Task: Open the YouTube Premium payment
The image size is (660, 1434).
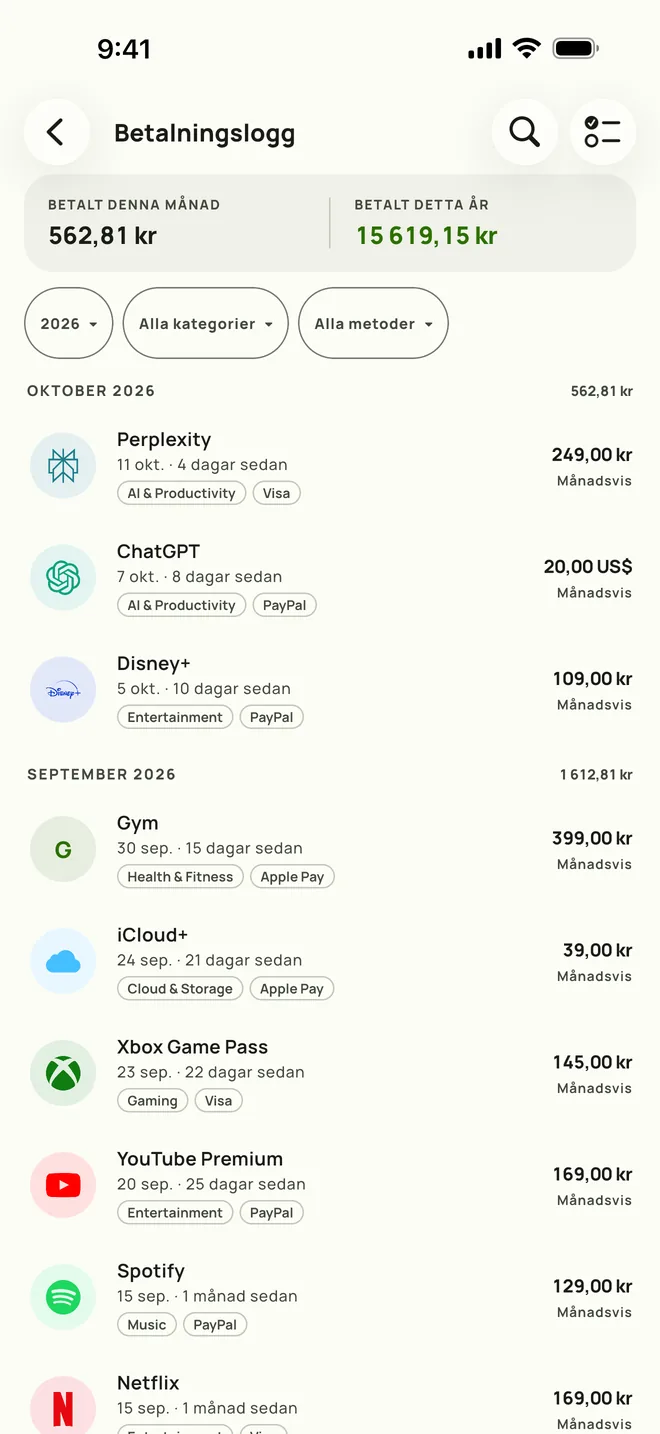Action: [330, 1186]
